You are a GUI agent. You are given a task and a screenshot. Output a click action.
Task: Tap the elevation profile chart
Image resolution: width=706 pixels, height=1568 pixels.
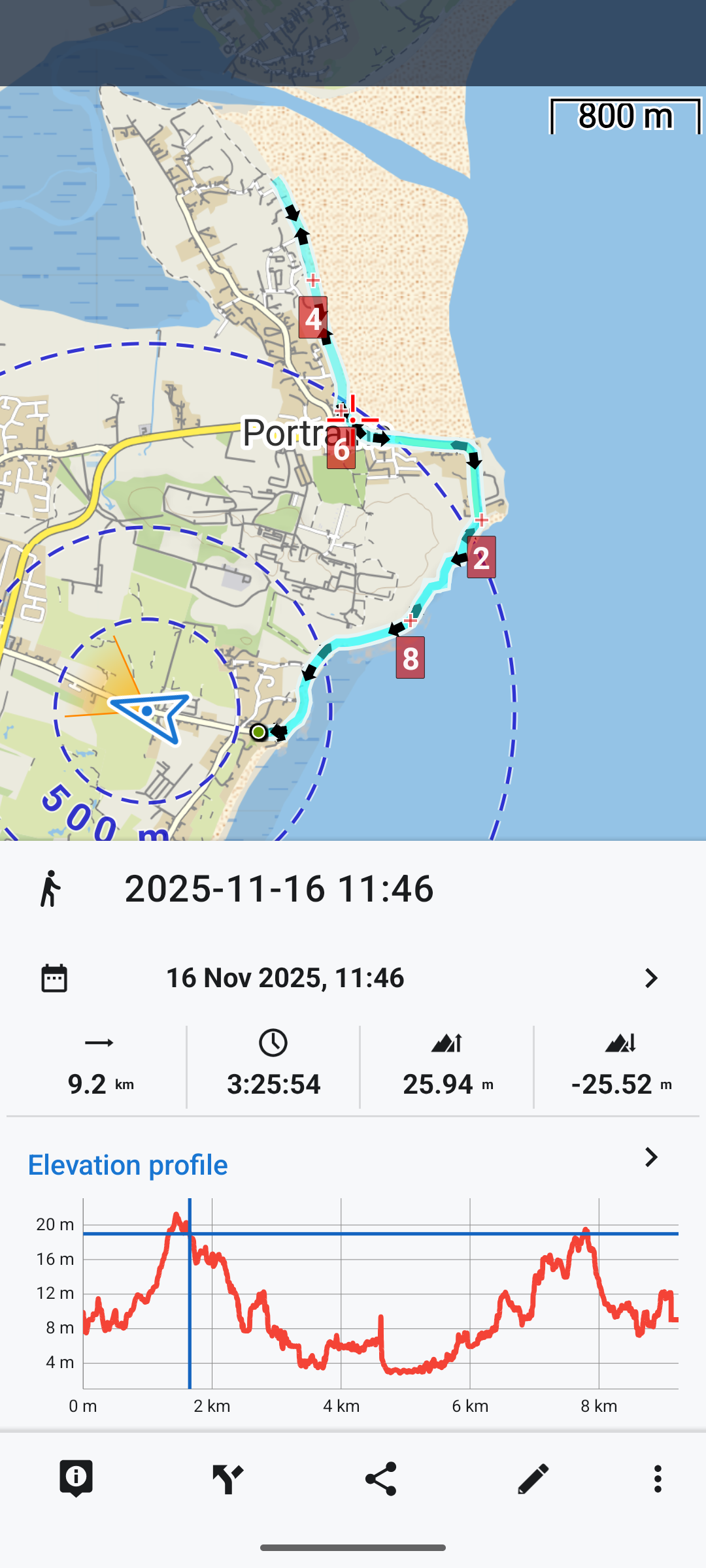379,1294
